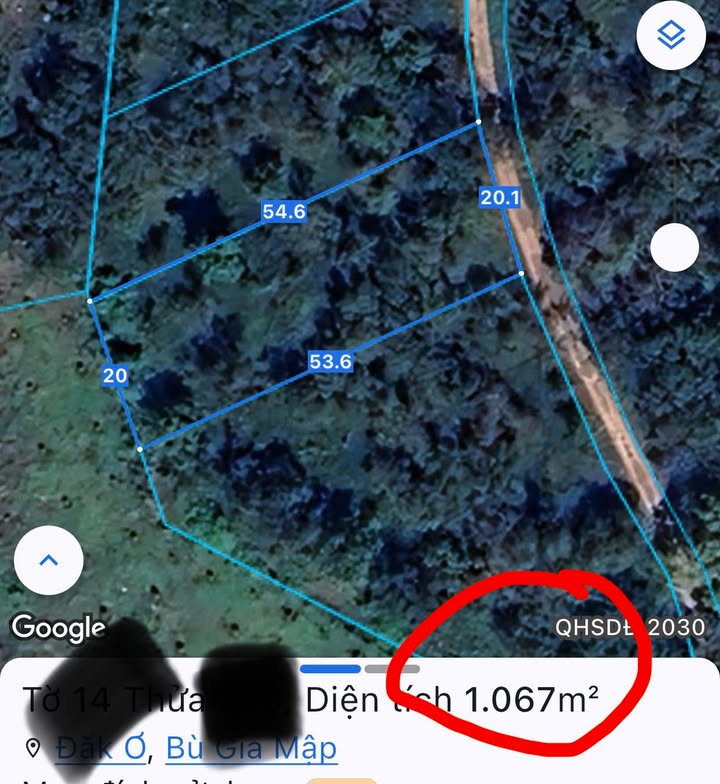The image size is (720, 784).
Task: Open the map layers selector
Action: [671, 36]
